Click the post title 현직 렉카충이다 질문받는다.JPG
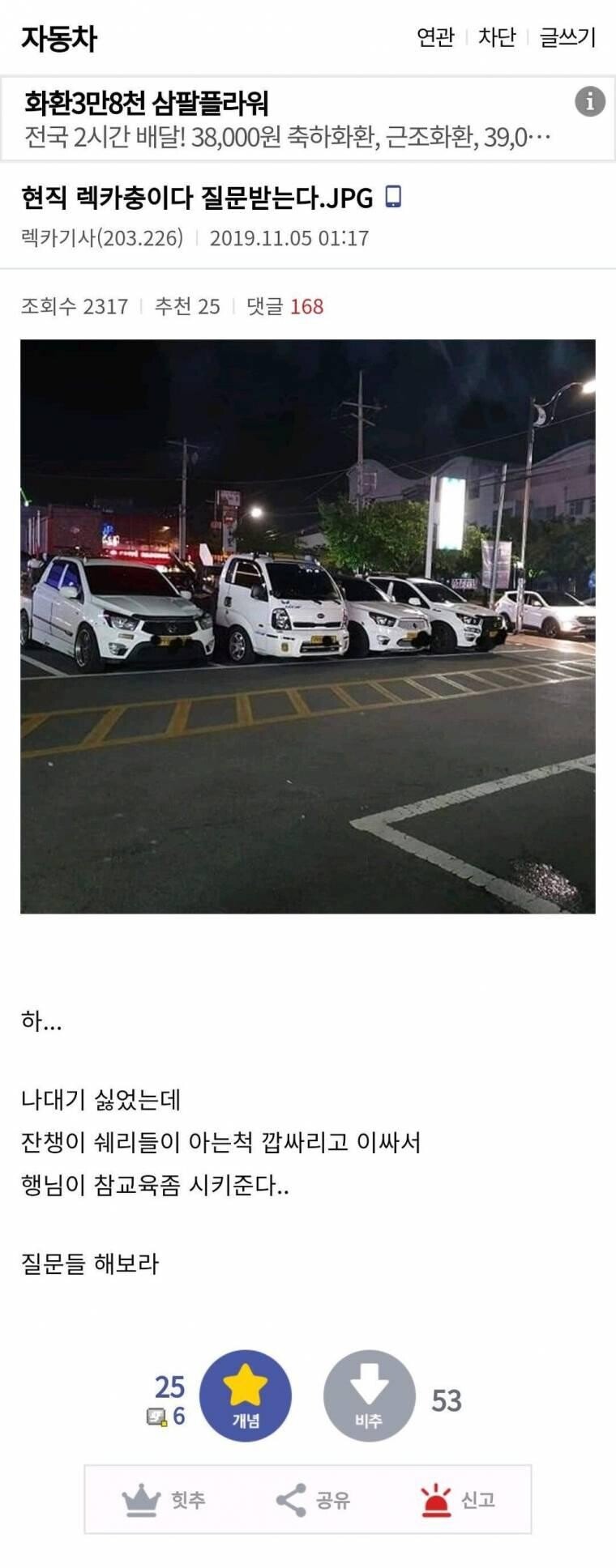The image size is (616, 1568). coord(195,196)
